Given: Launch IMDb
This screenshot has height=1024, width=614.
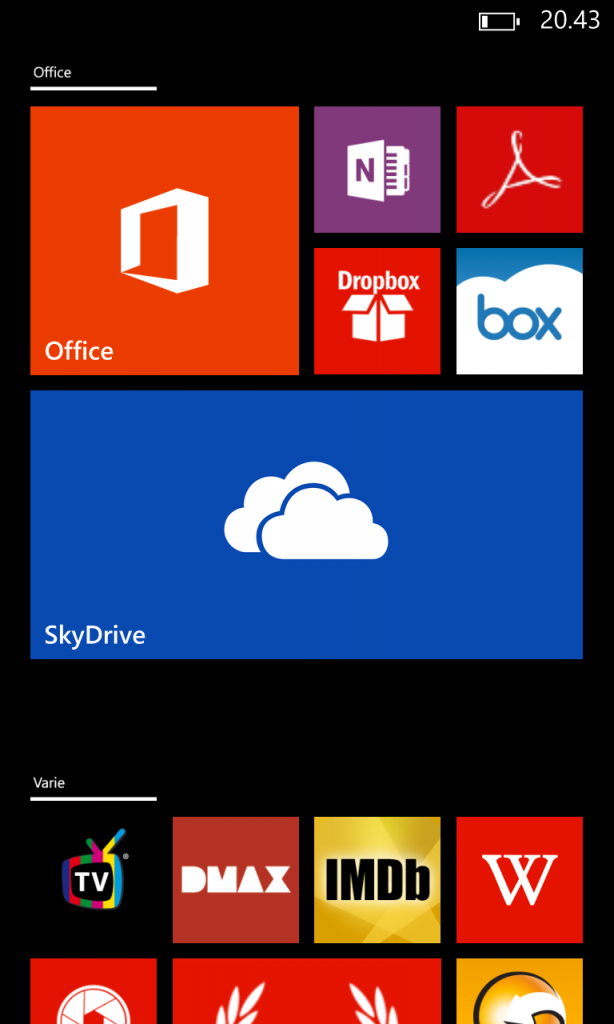Looking at the screenshot, I should 377,879.
